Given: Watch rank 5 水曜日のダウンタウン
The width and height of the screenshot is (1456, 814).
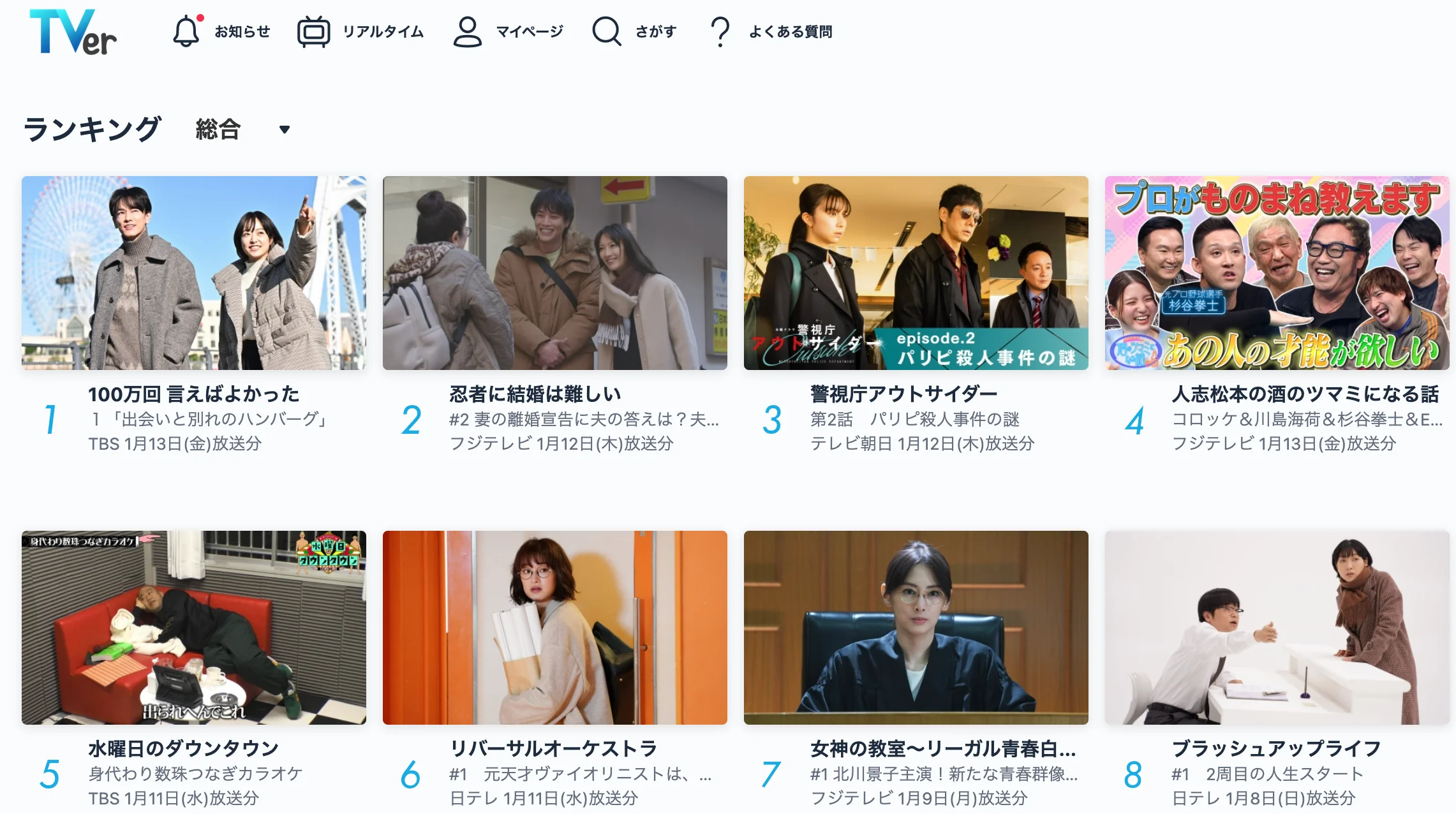Looking at the screenshot, I should [x=194, y=628].
